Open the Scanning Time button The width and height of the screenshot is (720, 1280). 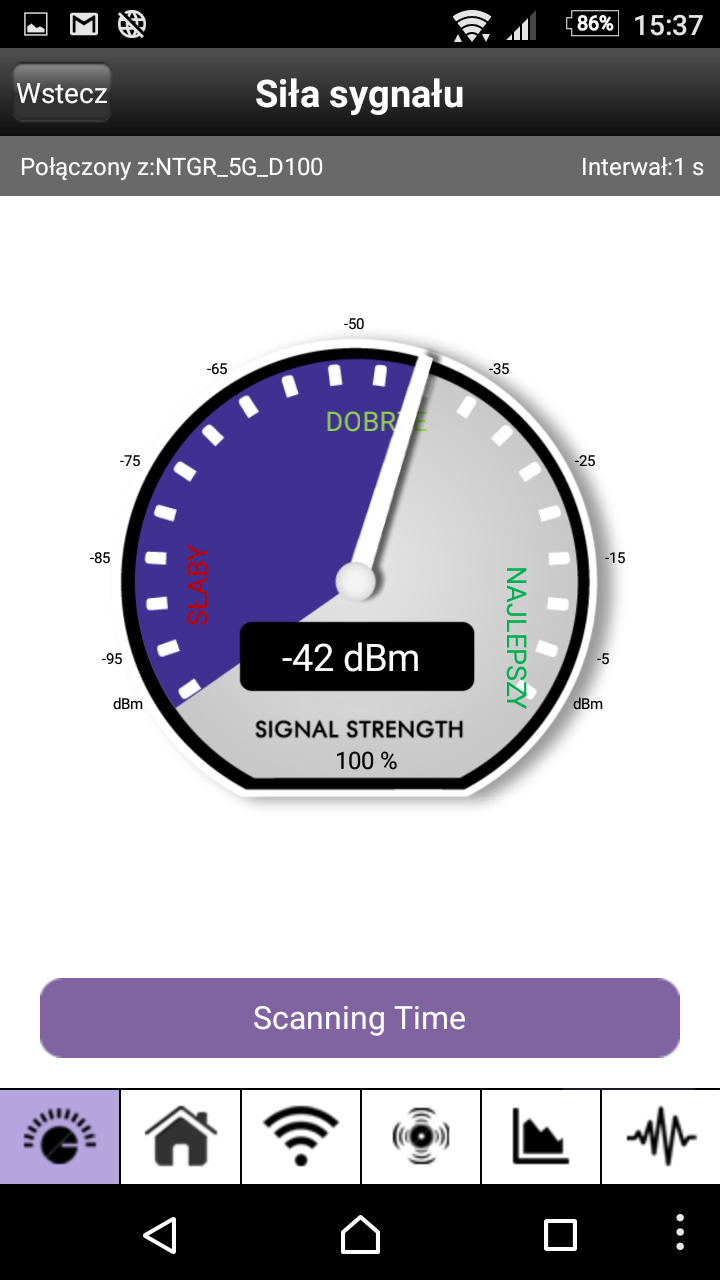(x=360, y=1018)
